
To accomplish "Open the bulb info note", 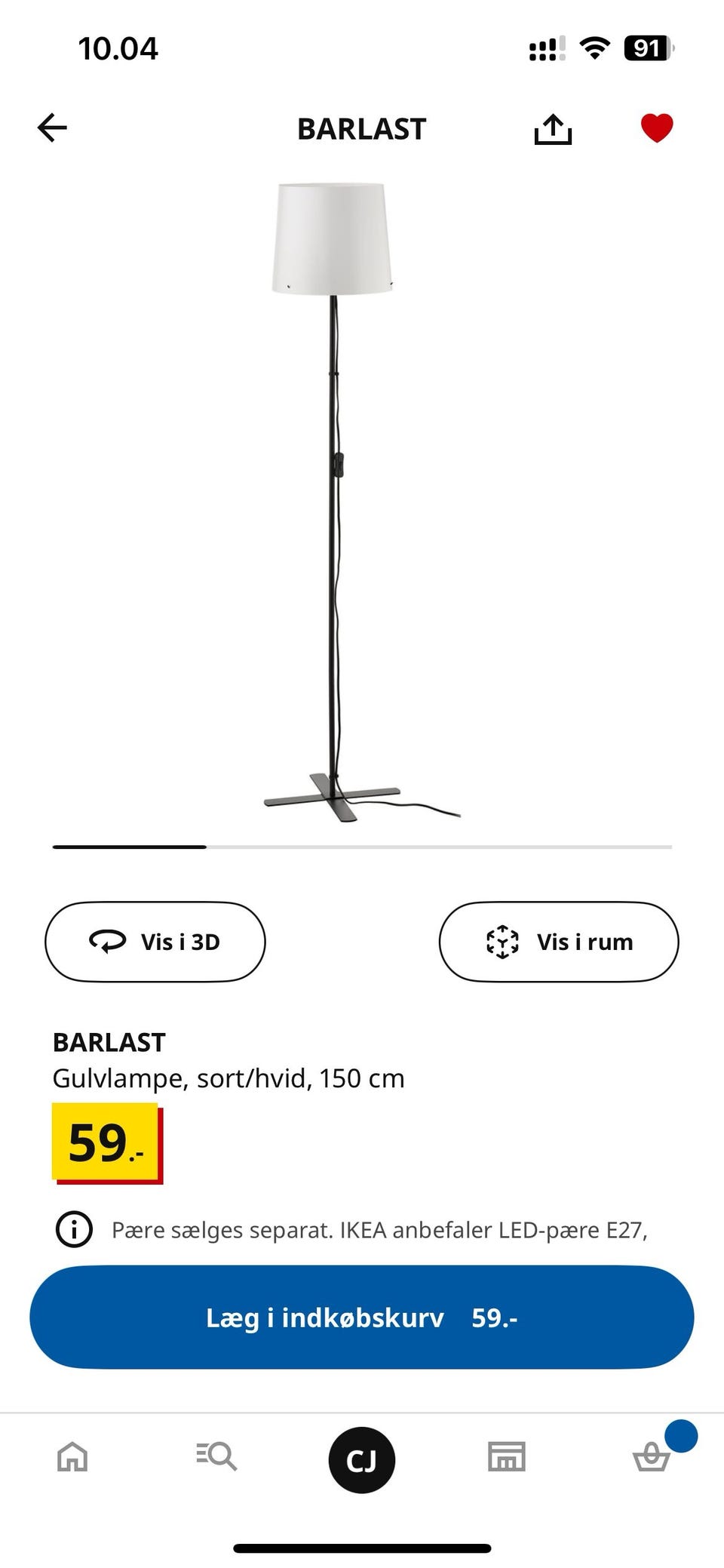I will pyautogui.click(x=74, y=1230).
